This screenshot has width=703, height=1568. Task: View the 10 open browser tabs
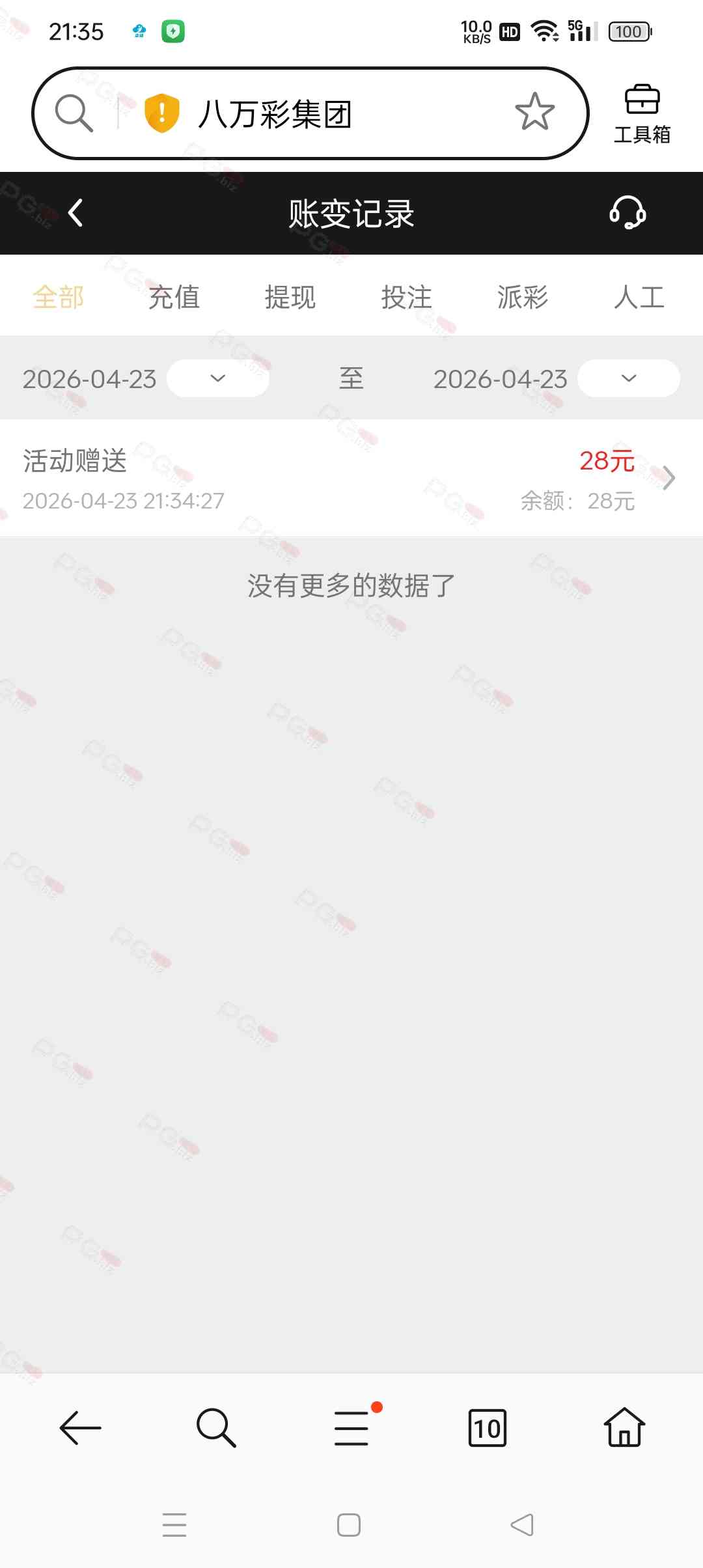[487, 1427]
